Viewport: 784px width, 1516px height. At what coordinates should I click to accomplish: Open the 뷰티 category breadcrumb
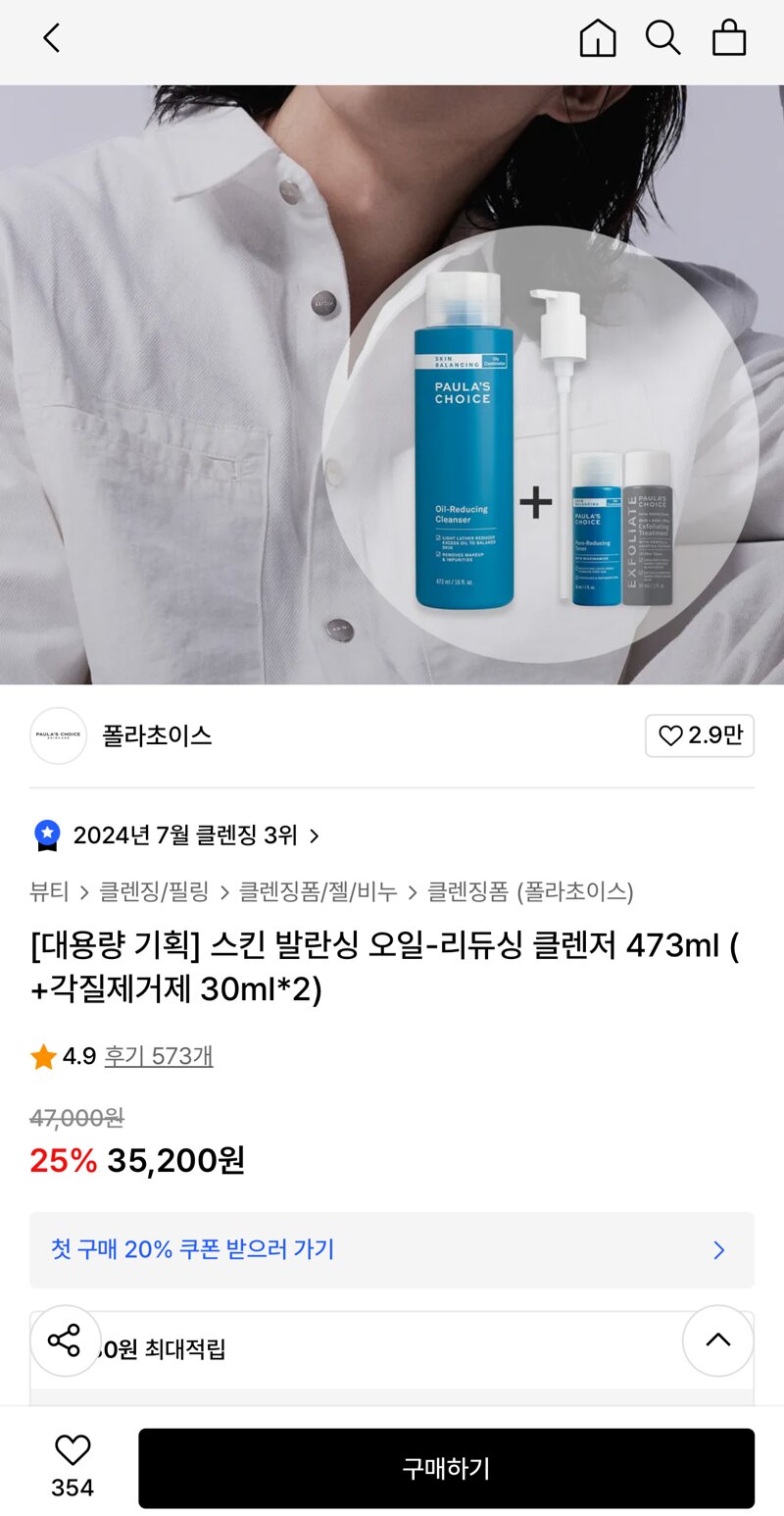pos(49,891)
